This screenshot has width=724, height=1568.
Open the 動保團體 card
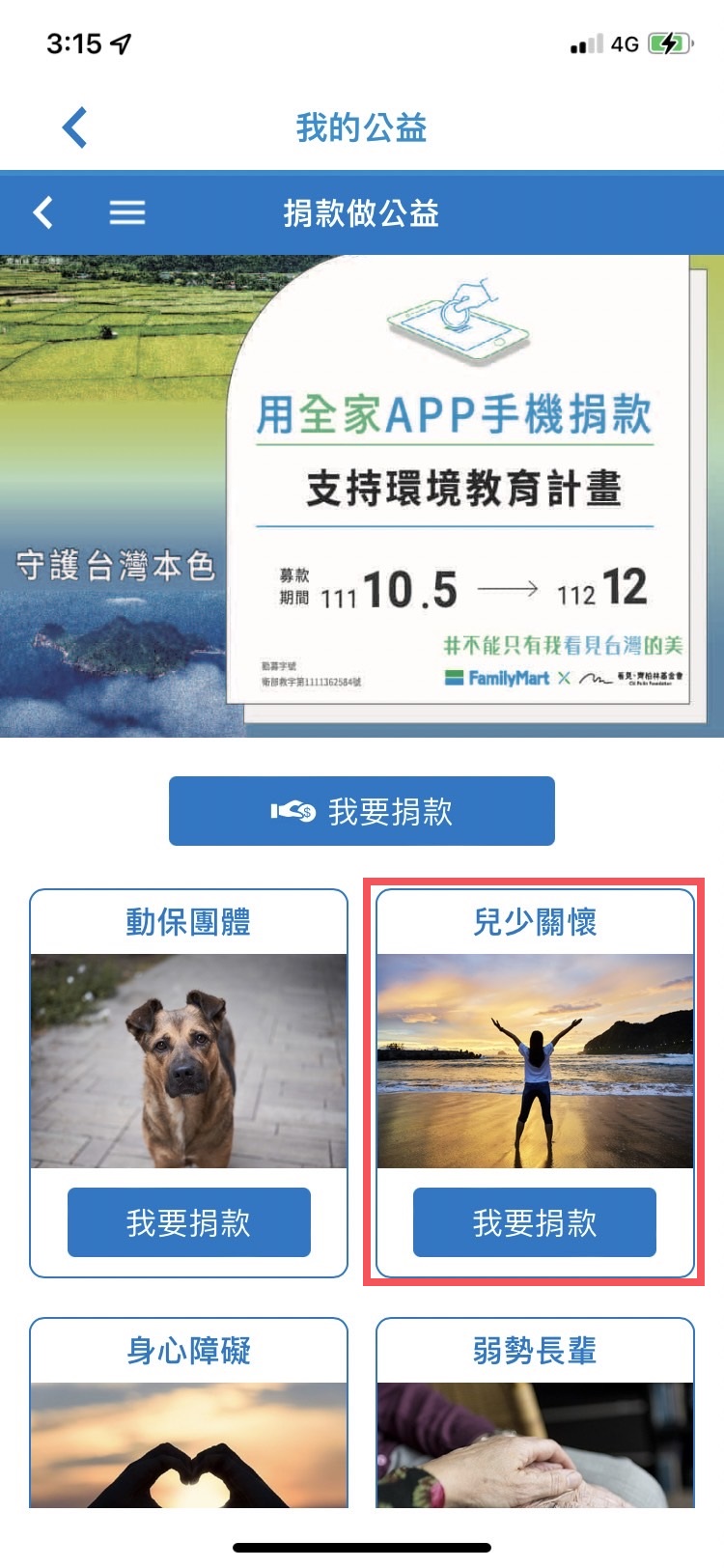[188, 1060]
